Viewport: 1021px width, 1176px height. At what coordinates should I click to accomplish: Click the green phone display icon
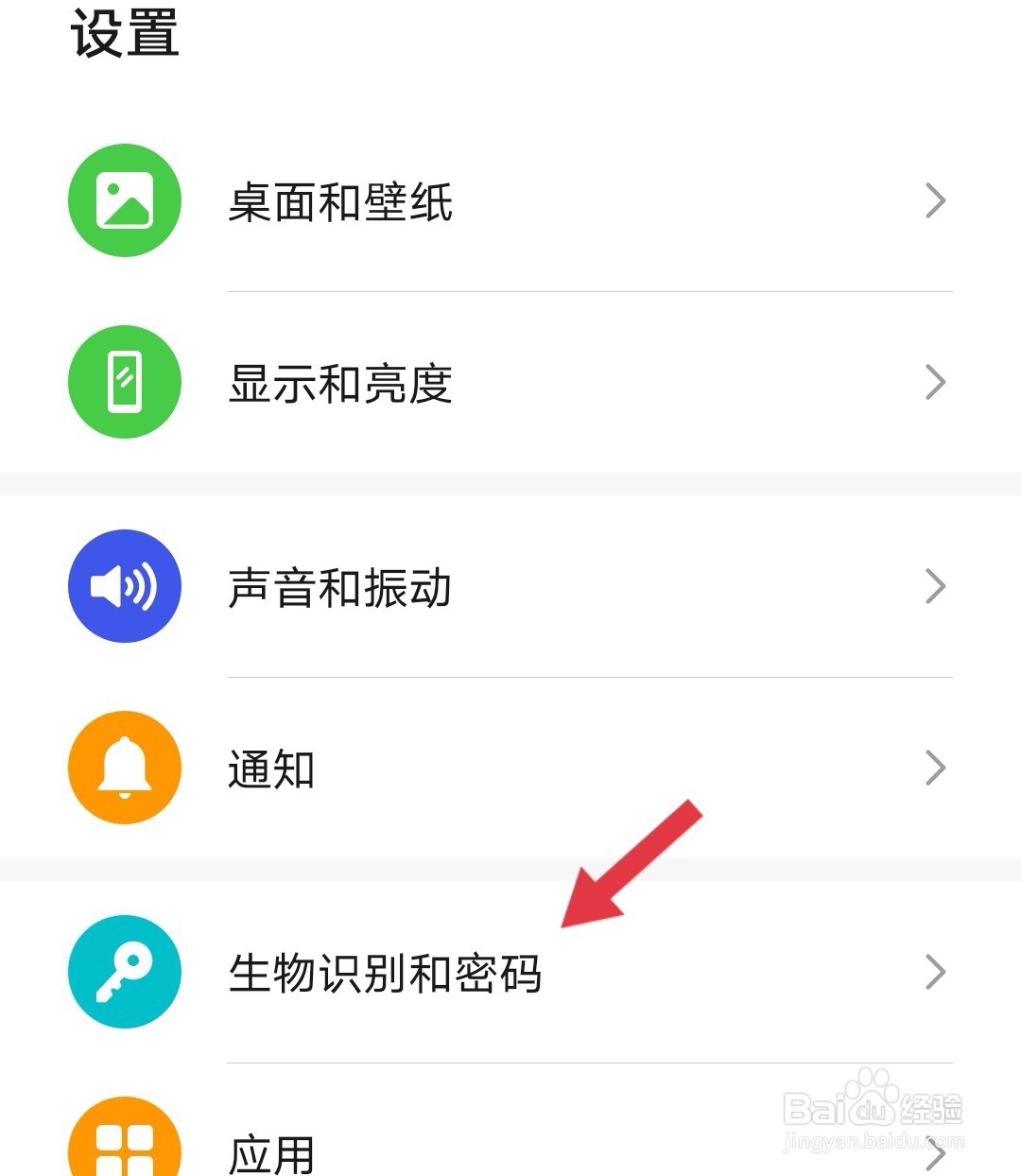pos(124,382)
